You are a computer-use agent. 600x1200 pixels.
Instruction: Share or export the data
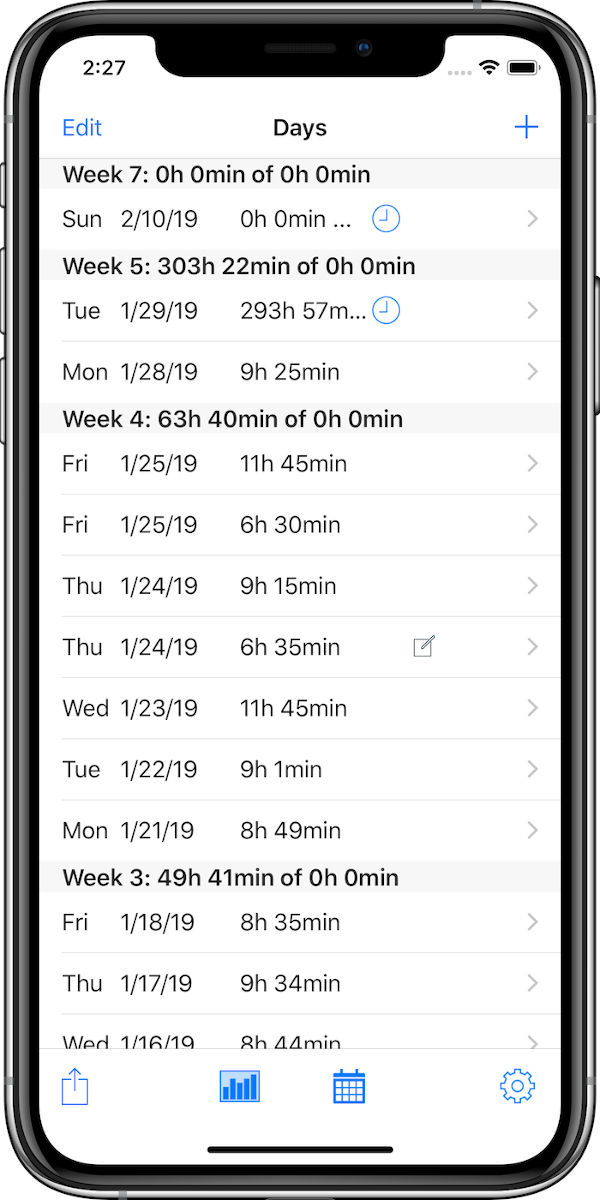(x=75, y=1086)
